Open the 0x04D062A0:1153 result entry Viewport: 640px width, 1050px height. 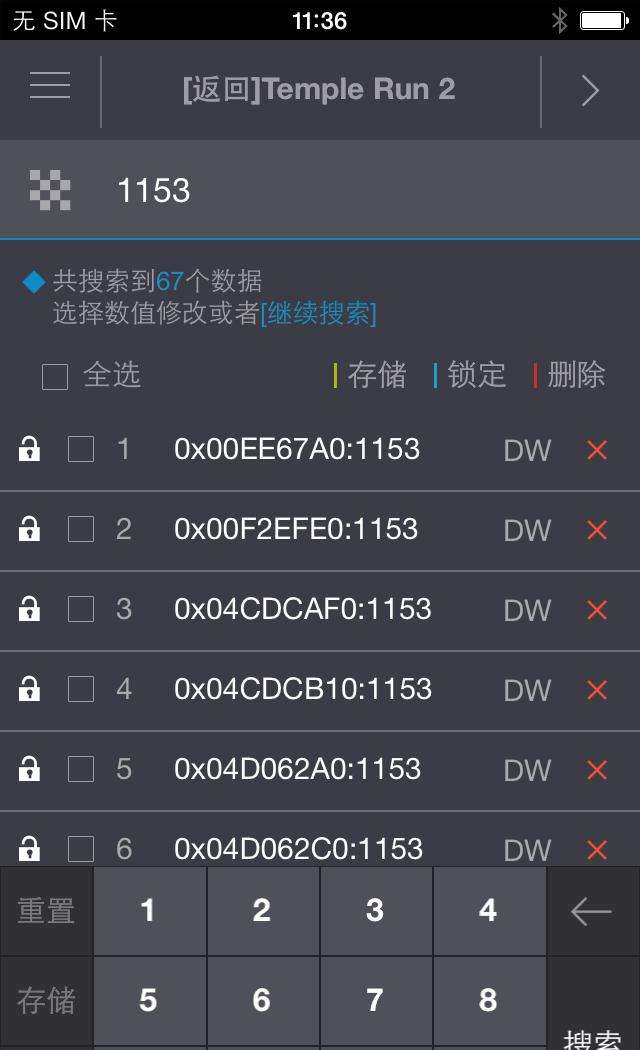click(x=297, y=769)
